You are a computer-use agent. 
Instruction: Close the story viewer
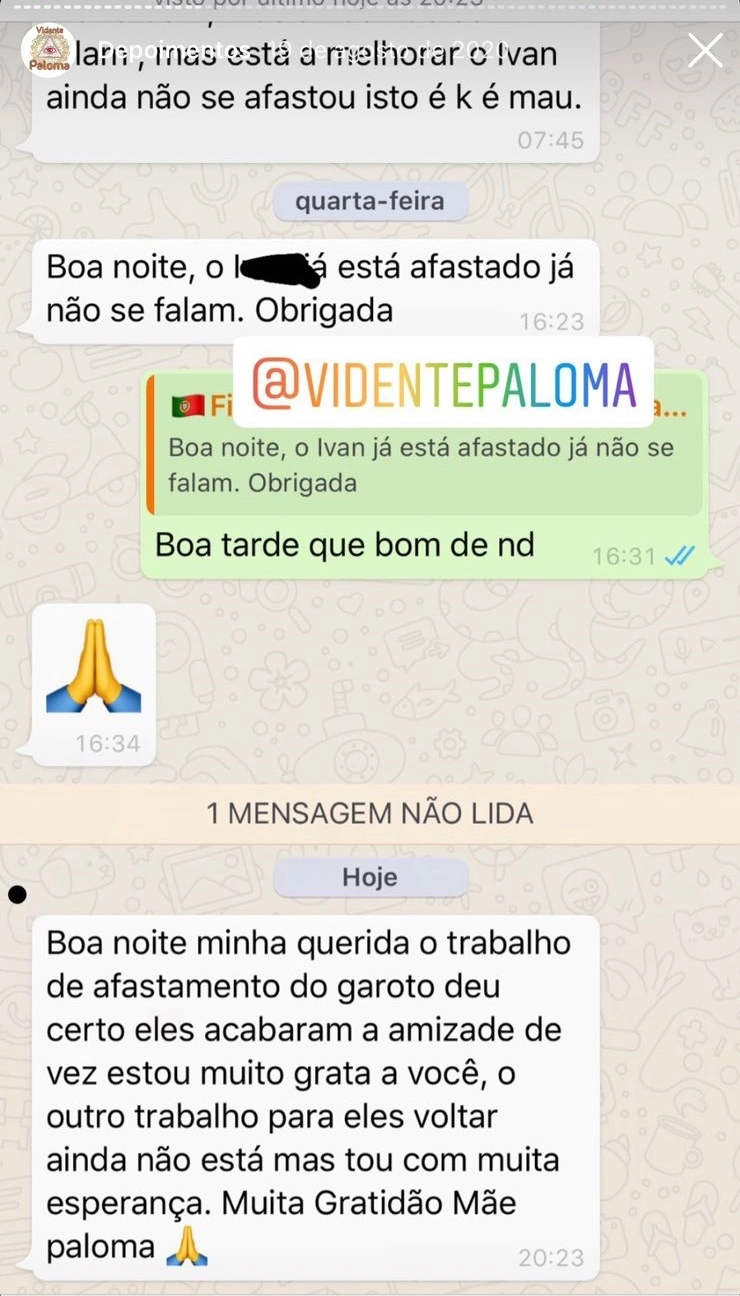click(705, 49)
